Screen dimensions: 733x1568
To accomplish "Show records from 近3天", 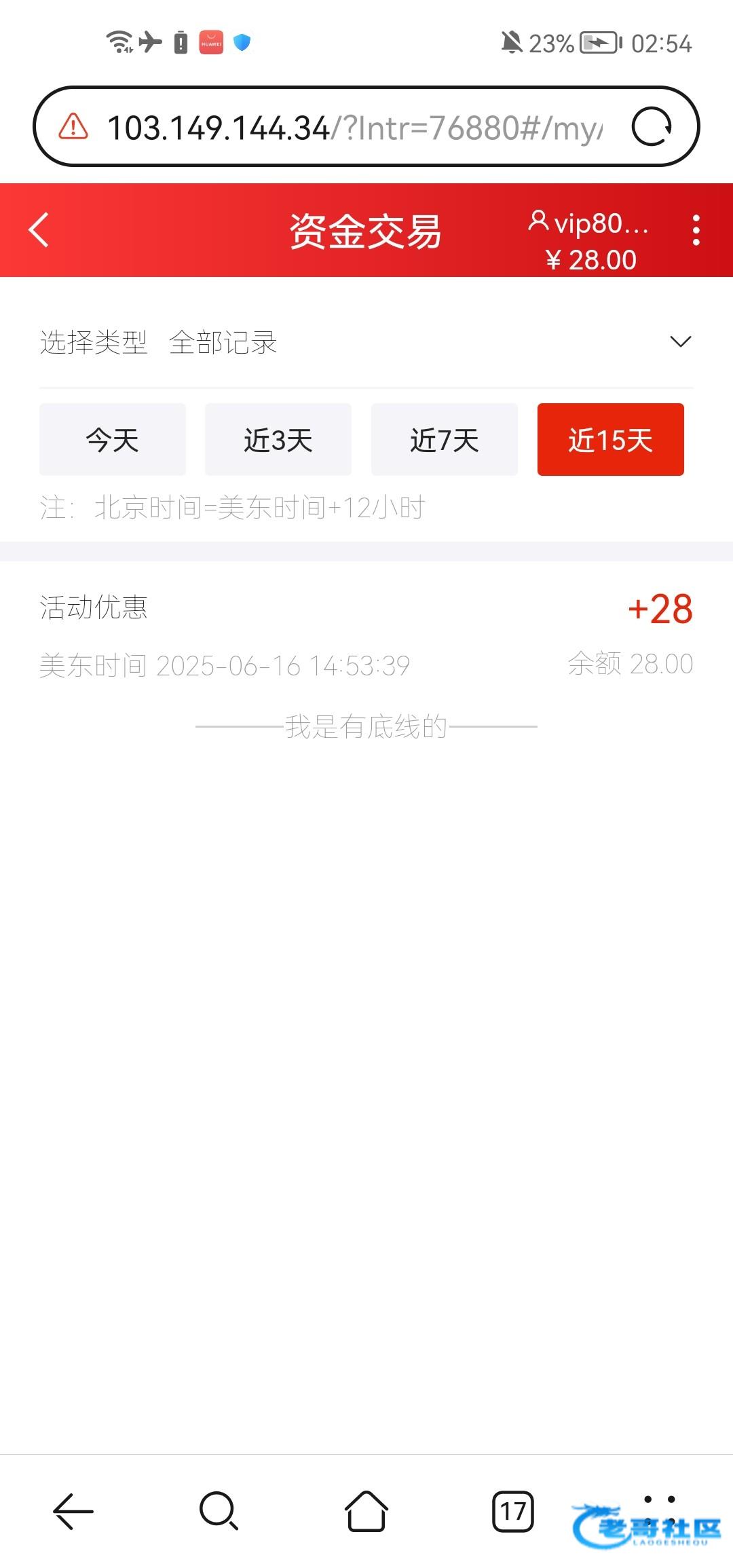I will [x=278, y=440].
